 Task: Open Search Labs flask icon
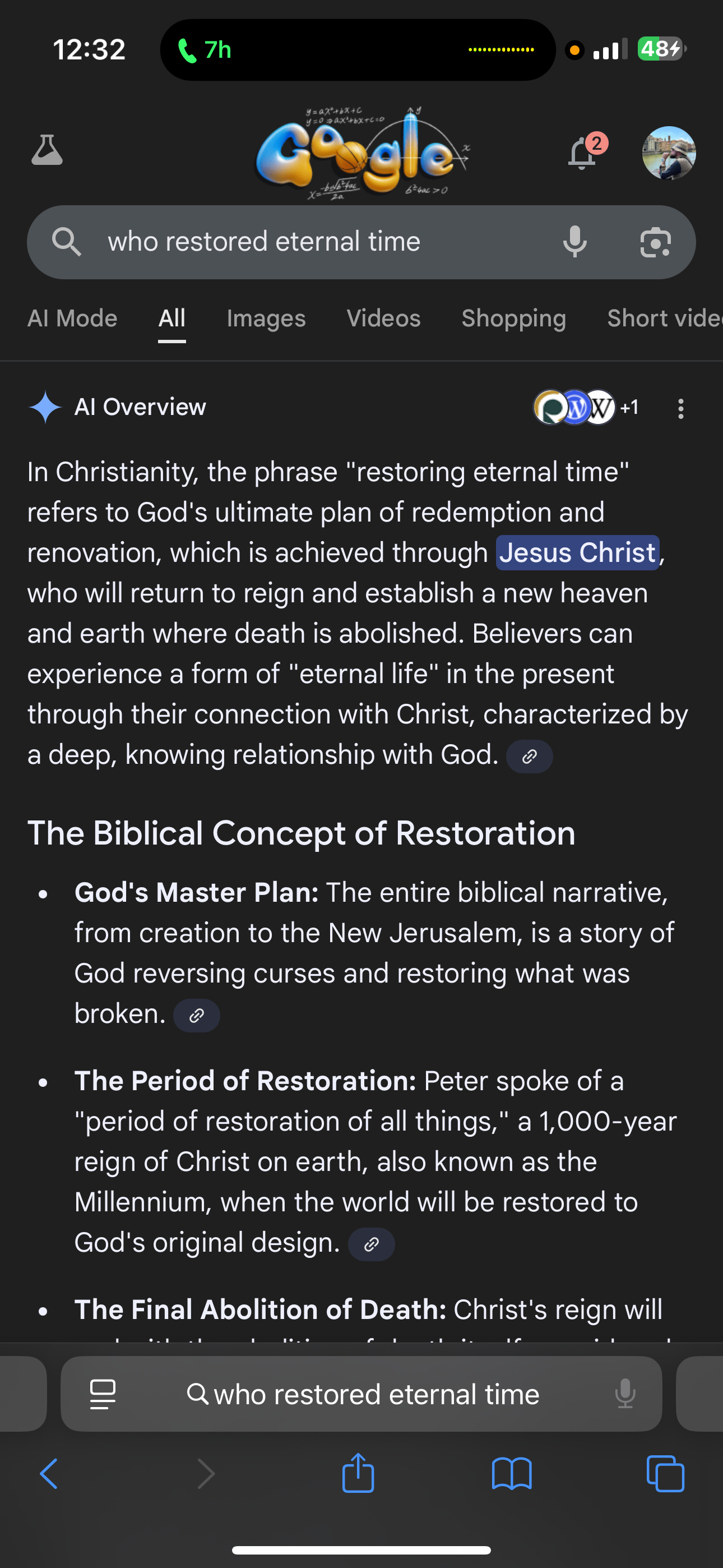47,150
